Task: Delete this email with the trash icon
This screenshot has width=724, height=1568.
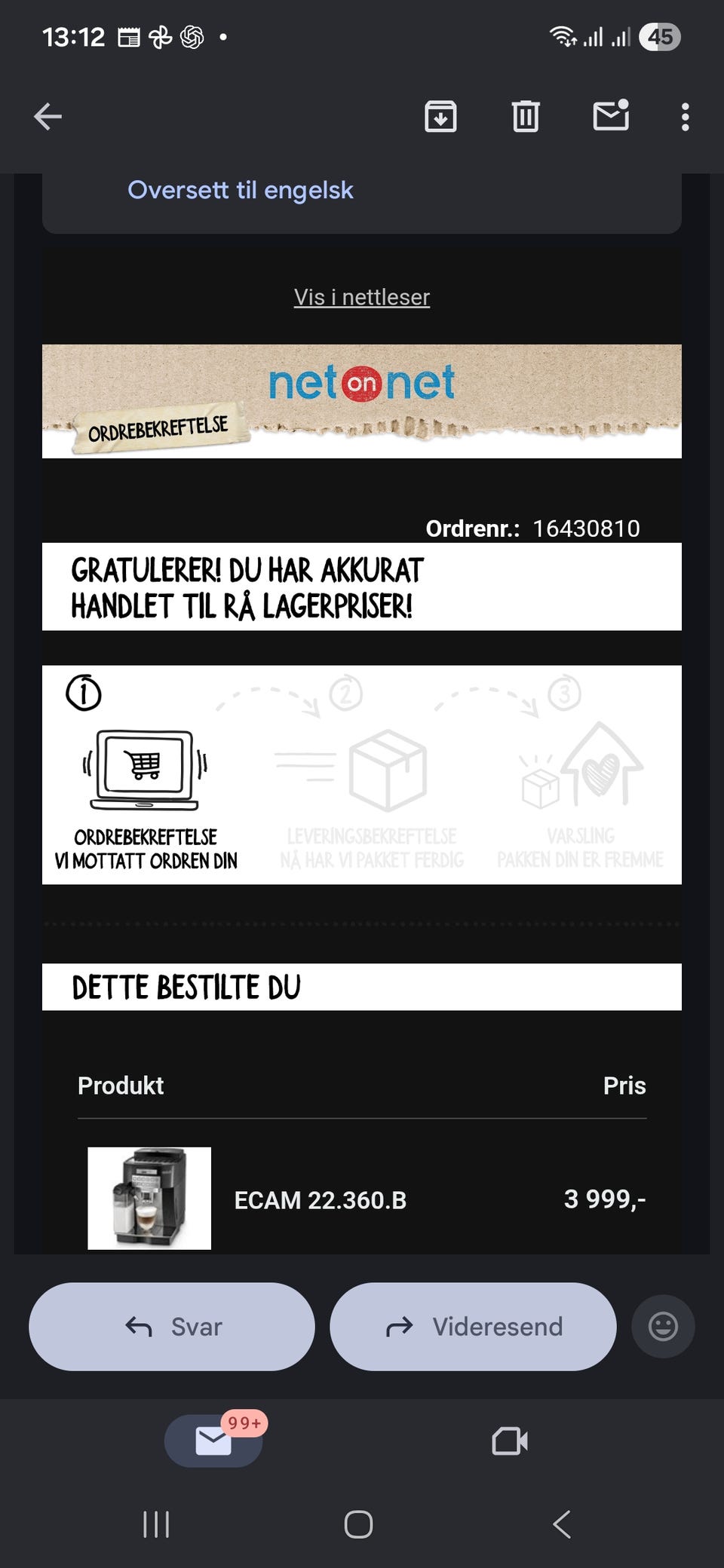Action: 526,117
